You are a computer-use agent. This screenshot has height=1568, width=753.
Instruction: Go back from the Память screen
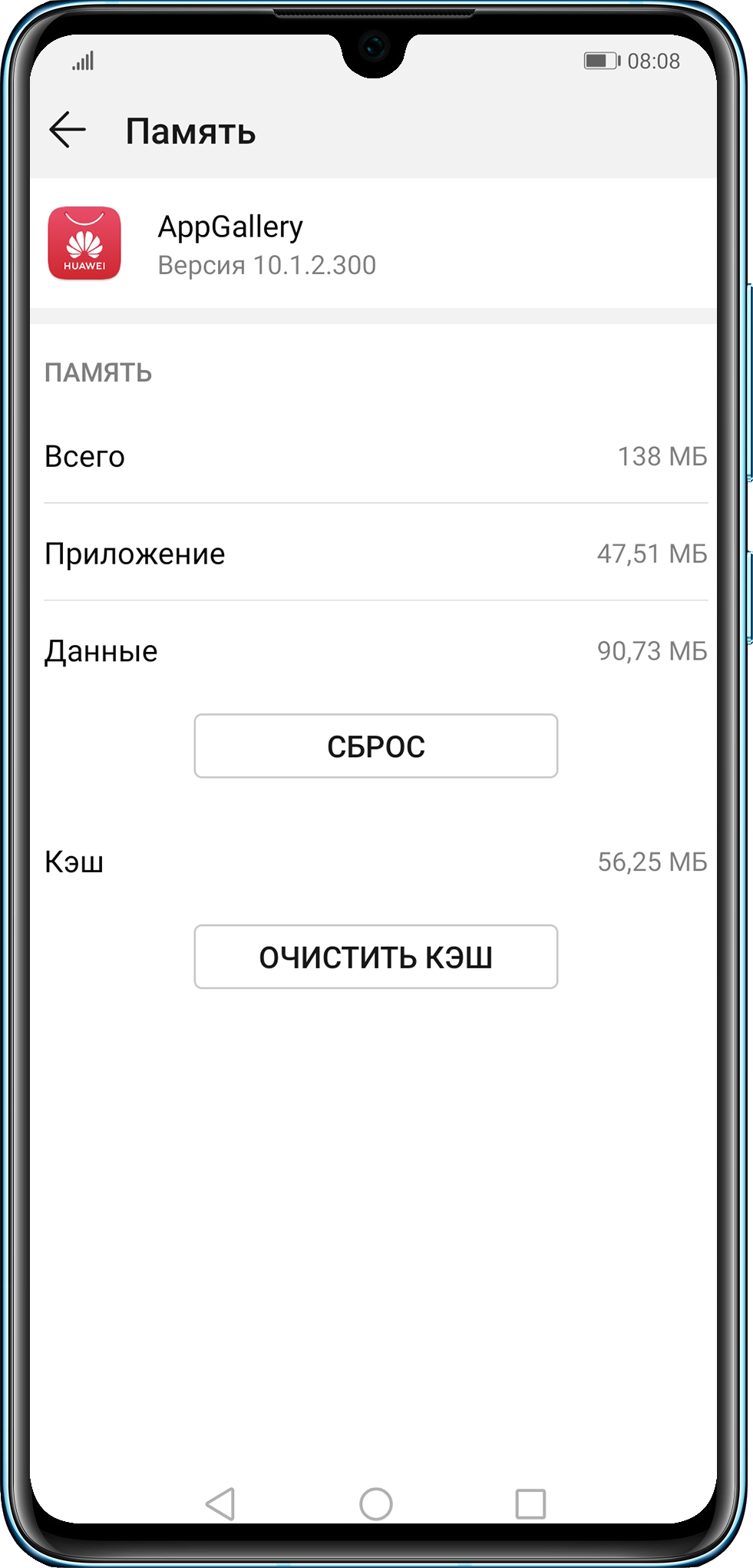point(68,130)
